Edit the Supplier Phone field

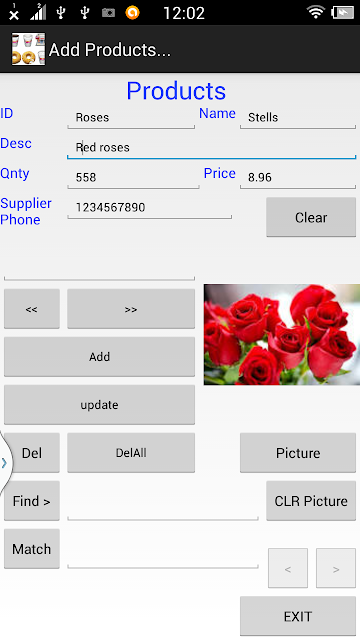click(149, 208)
